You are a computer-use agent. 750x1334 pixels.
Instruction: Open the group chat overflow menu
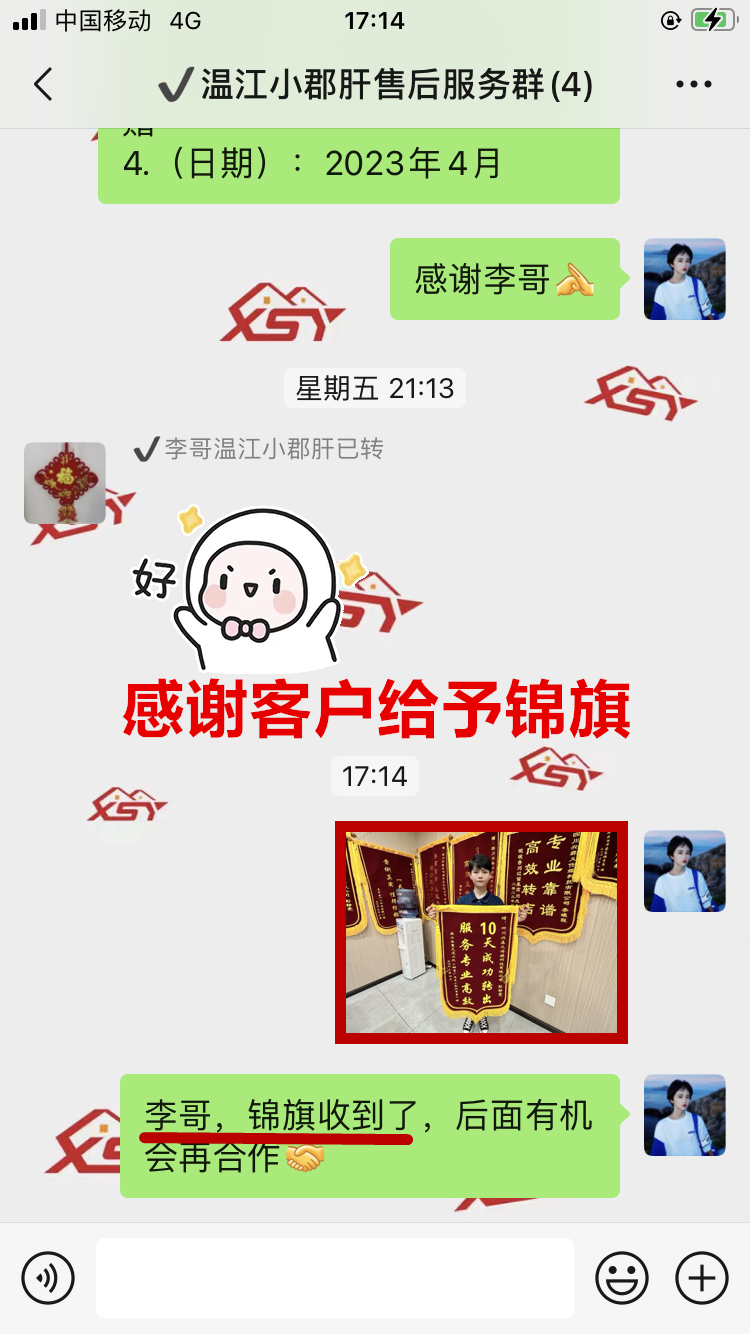(694, 85)
